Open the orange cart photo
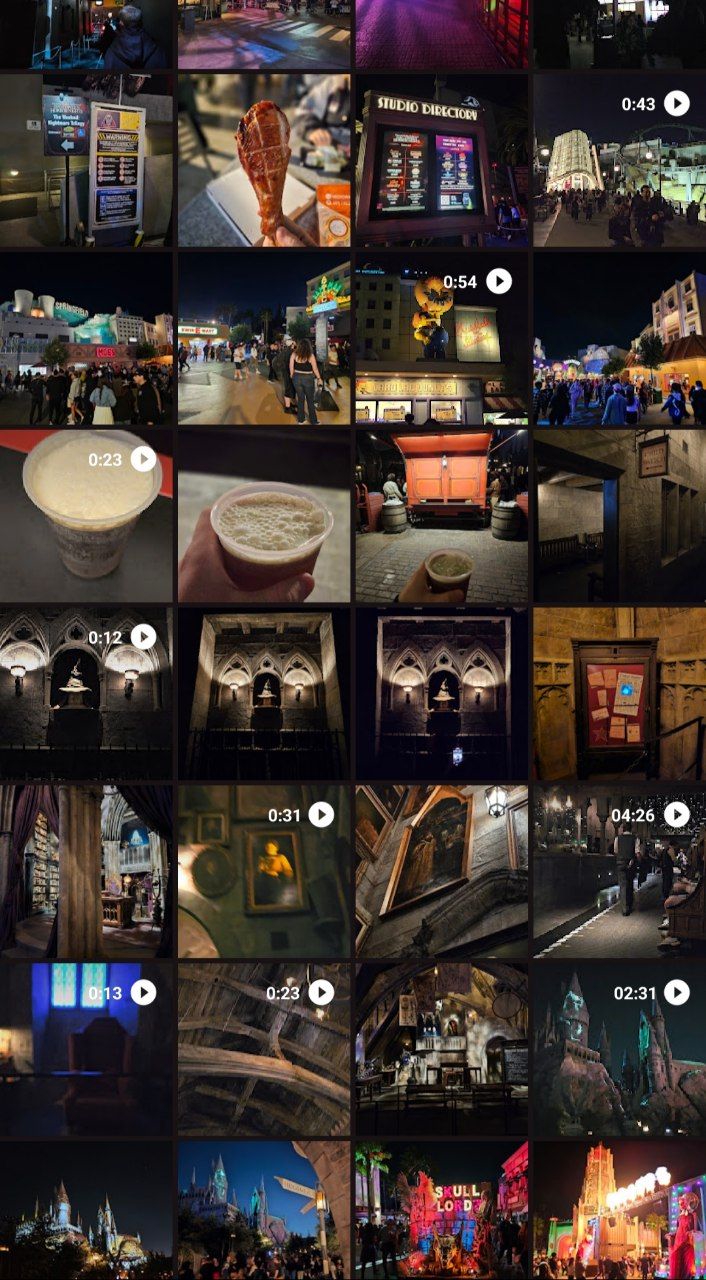 point(441,515)
